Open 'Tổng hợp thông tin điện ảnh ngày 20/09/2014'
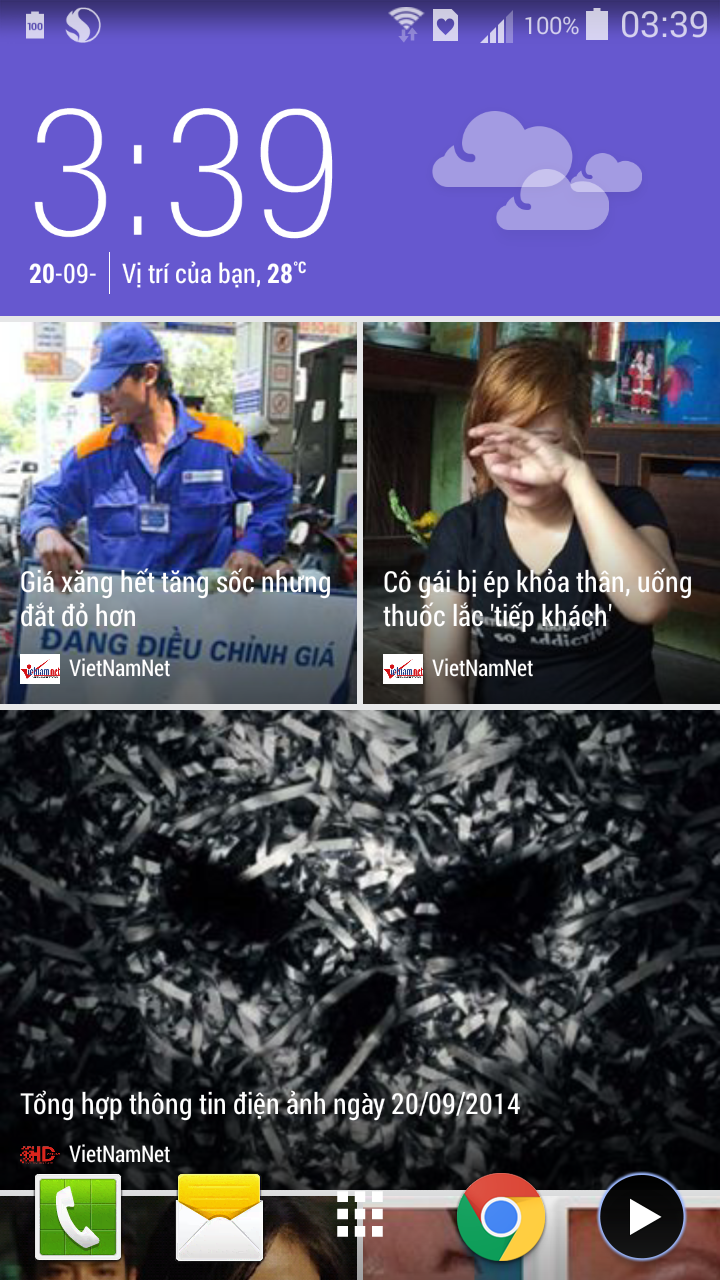 (x=268, y=1104)
